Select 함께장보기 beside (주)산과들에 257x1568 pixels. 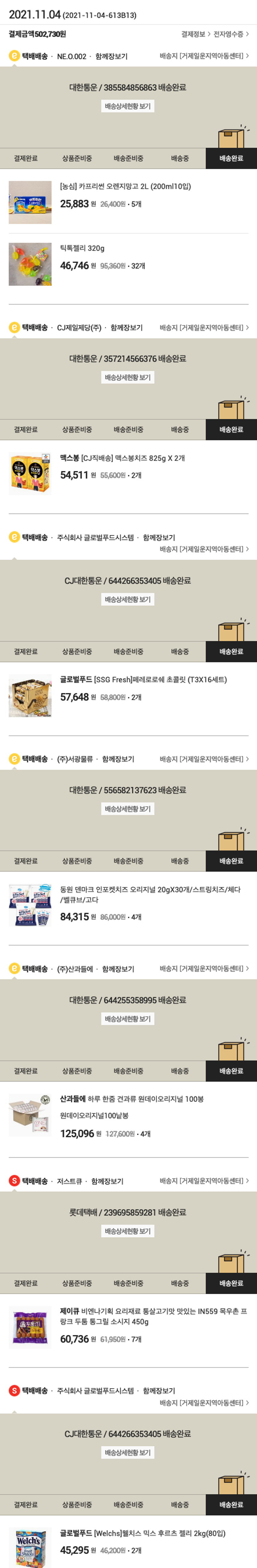pyautogui.click(x=118, y=969)
